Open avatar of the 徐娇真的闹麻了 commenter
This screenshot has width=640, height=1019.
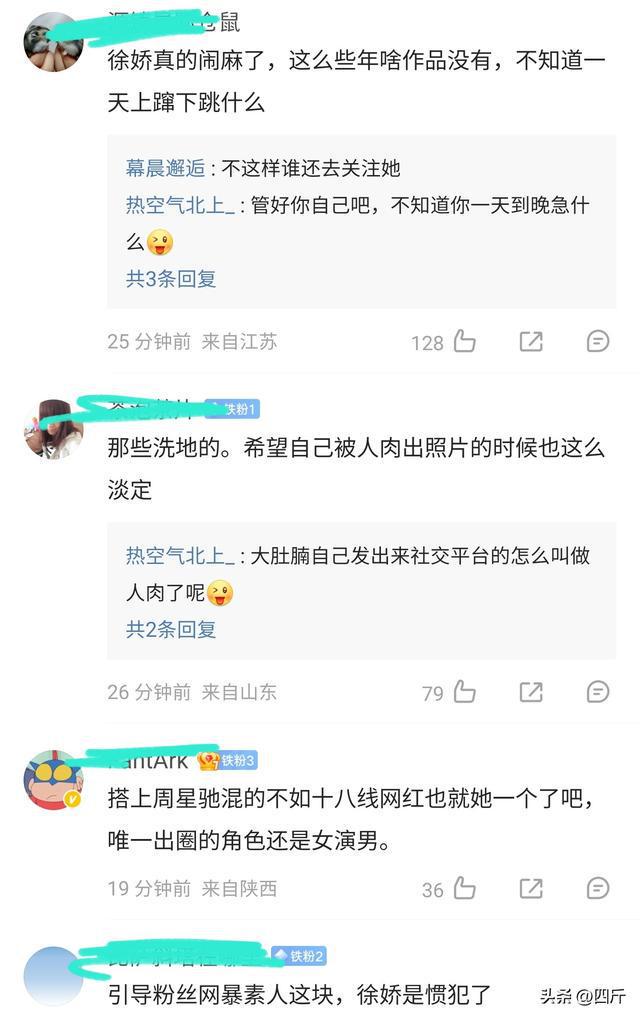click(53, 42)
